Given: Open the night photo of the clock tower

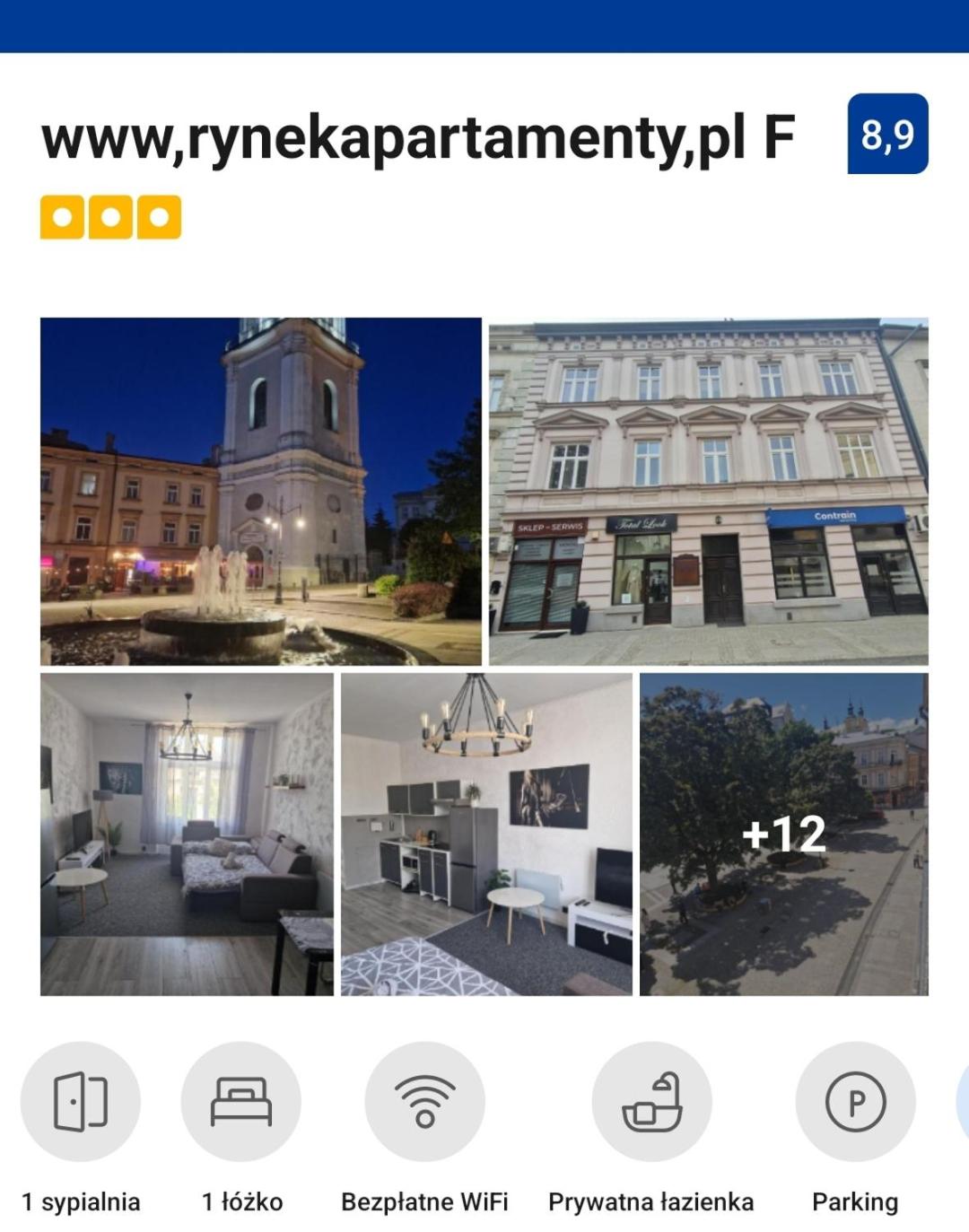Looking at the screenshot, I should (x=260, y=491).
